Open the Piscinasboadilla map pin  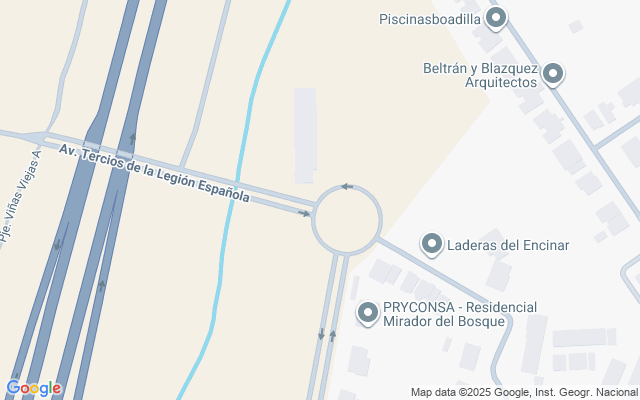(x=497, y=17)
